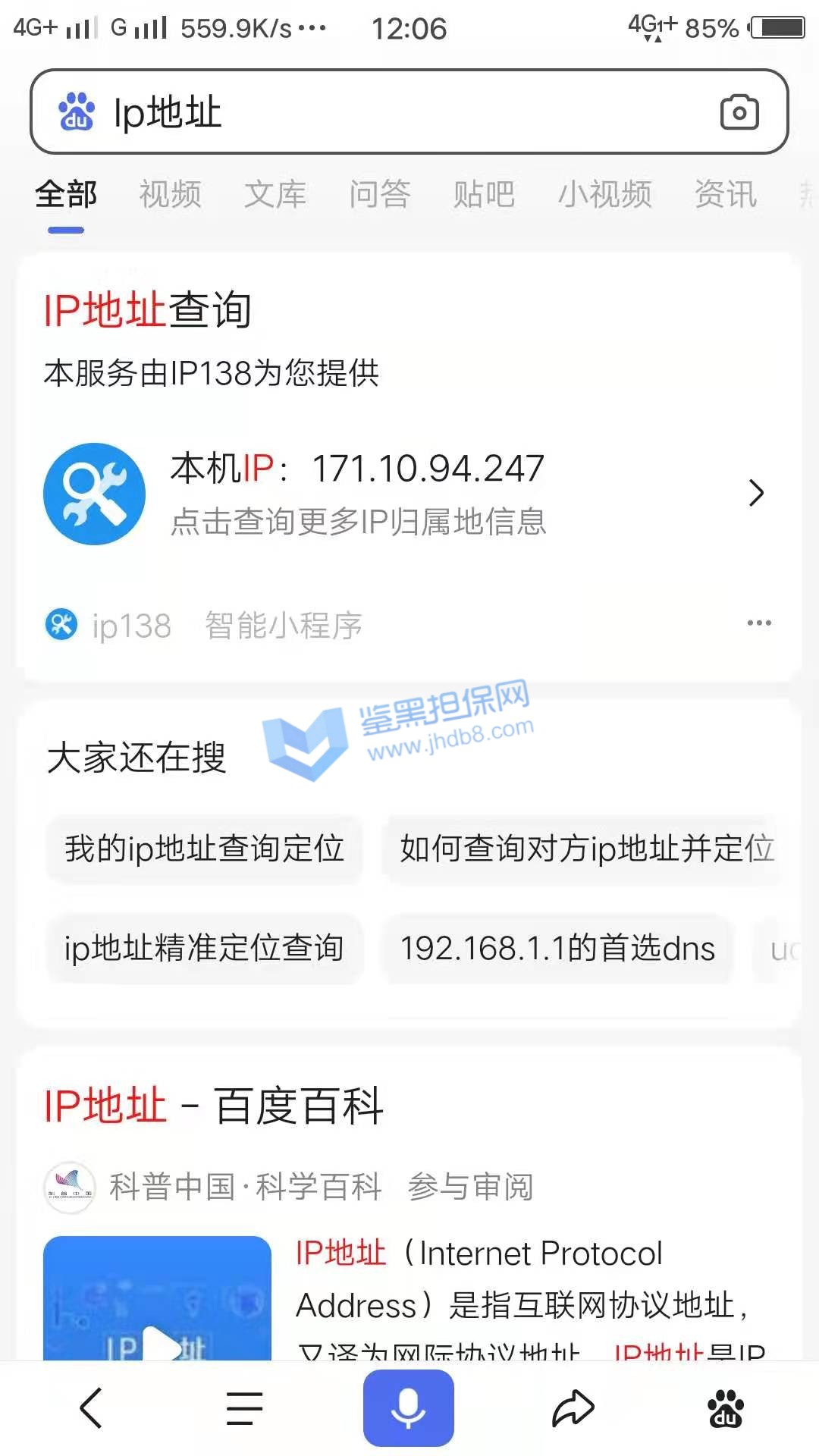Switch to the 文库 tab
819x1456 pixels.
275,194
